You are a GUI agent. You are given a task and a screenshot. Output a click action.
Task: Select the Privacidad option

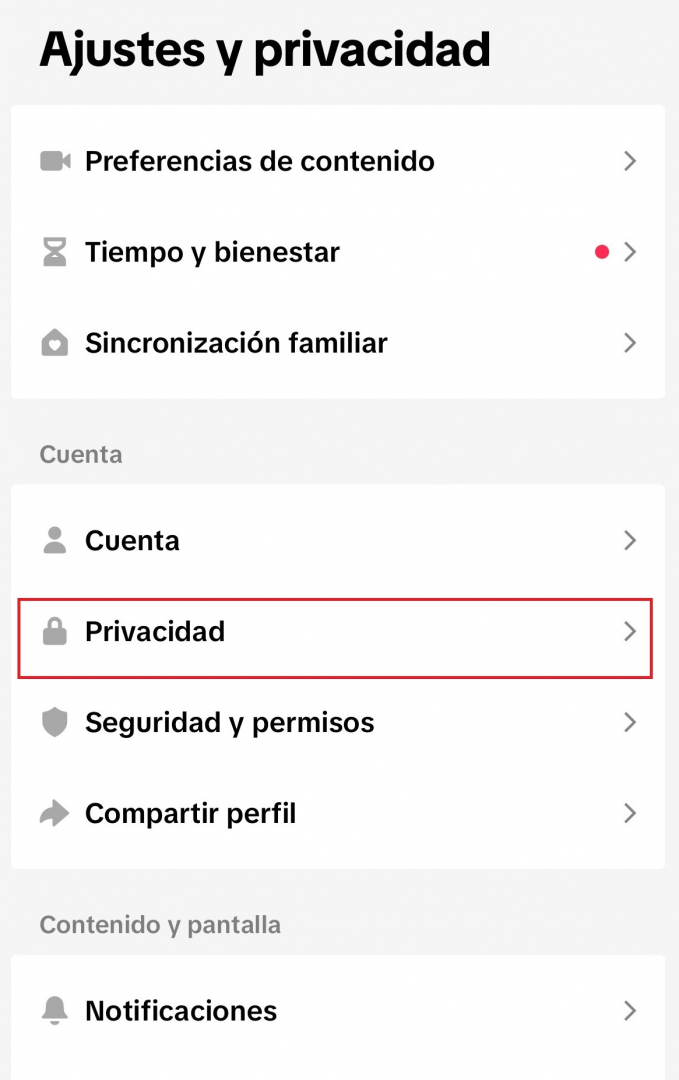[x=155, y=632]
